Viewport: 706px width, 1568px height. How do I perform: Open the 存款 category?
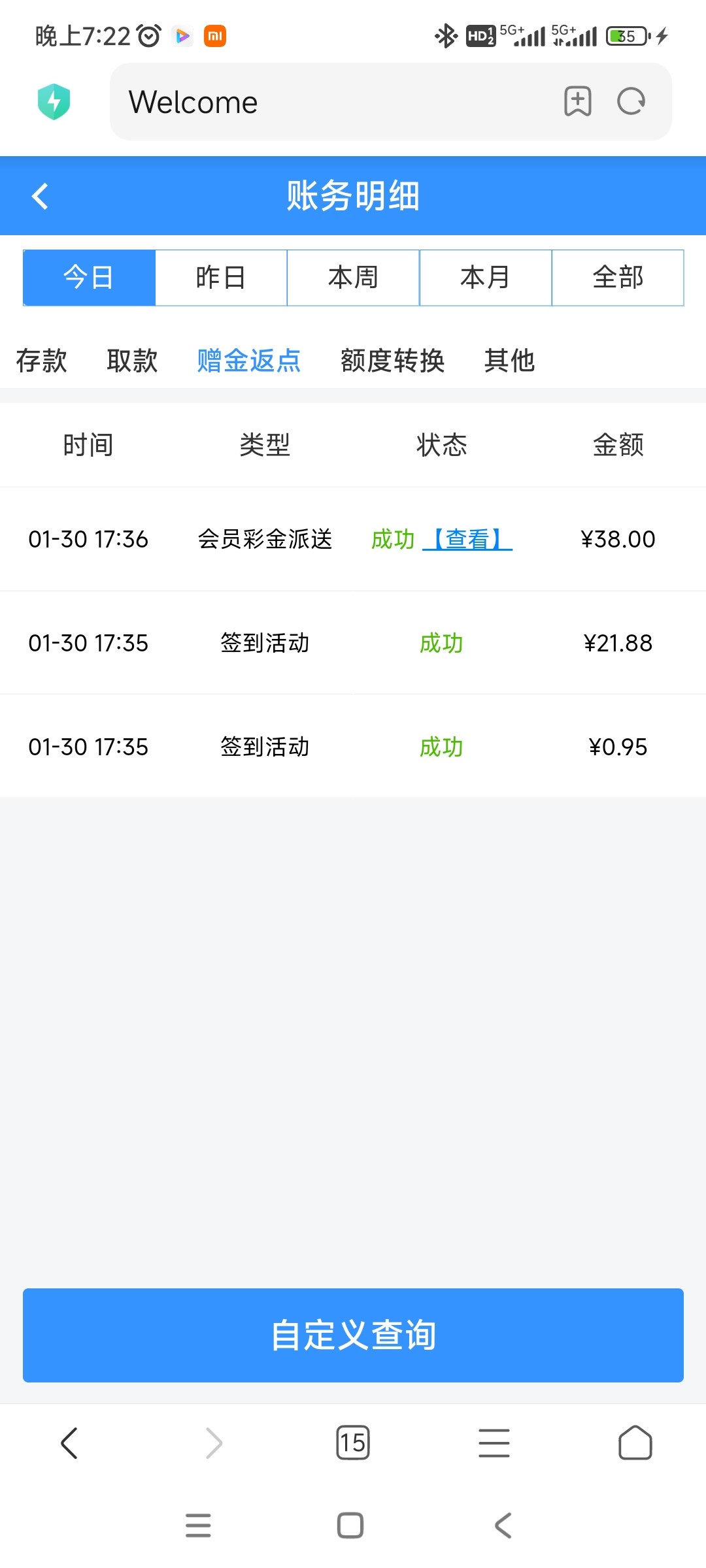click(41, 361)
